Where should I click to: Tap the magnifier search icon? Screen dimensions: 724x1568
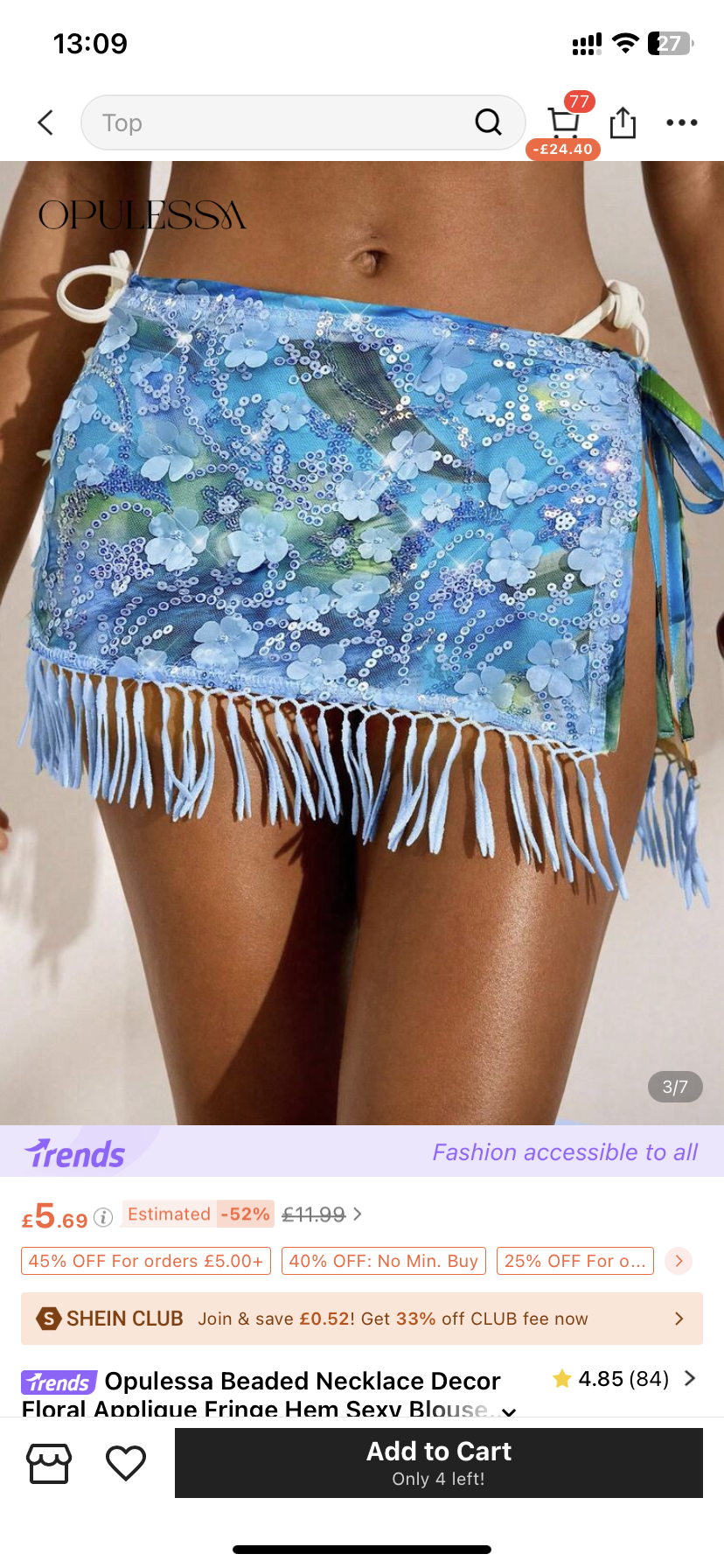(488, 122)
